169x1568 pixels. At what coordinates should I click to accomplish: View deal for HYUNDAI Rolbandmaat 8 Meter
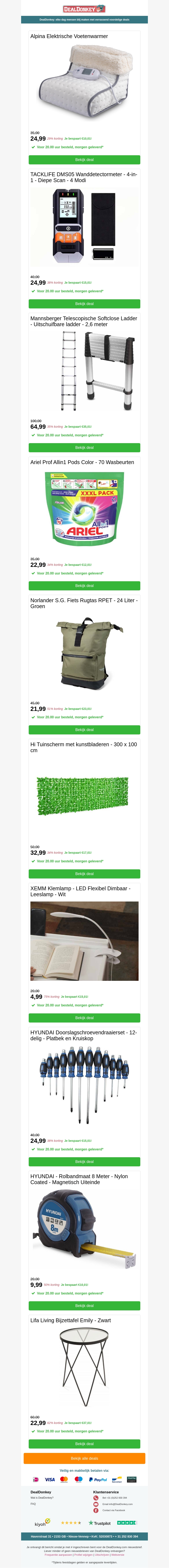pyautogui.click(x=84, y=1306)
